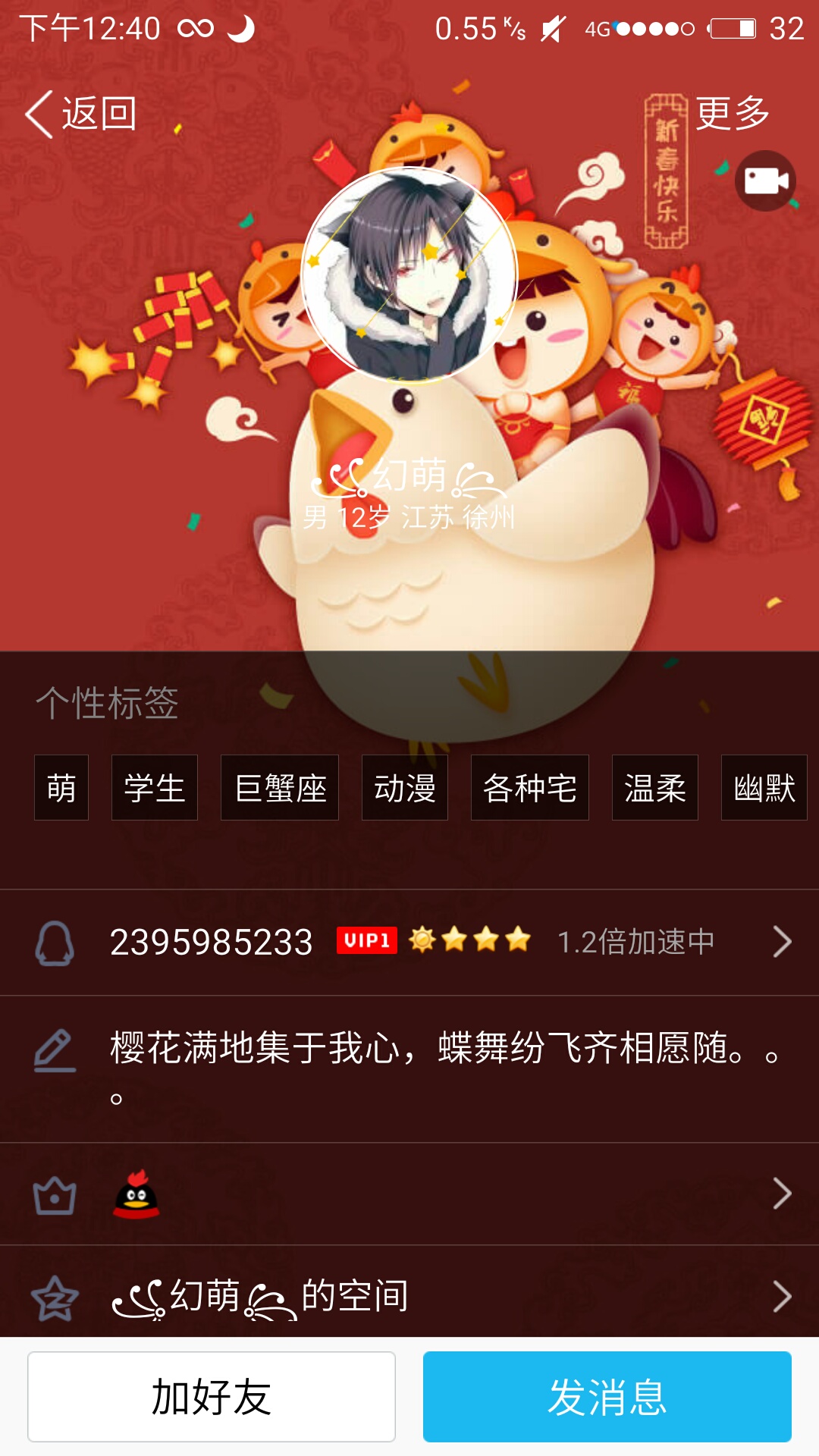
Task: Open the 更多 menu
Action: click(732, 114)
